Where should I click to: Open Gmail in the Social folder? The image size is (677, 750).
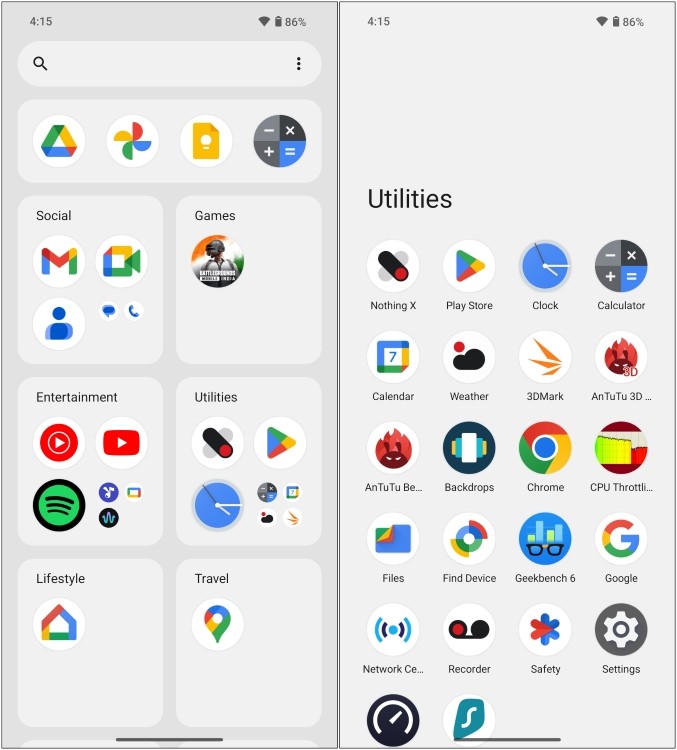point(59,262)
